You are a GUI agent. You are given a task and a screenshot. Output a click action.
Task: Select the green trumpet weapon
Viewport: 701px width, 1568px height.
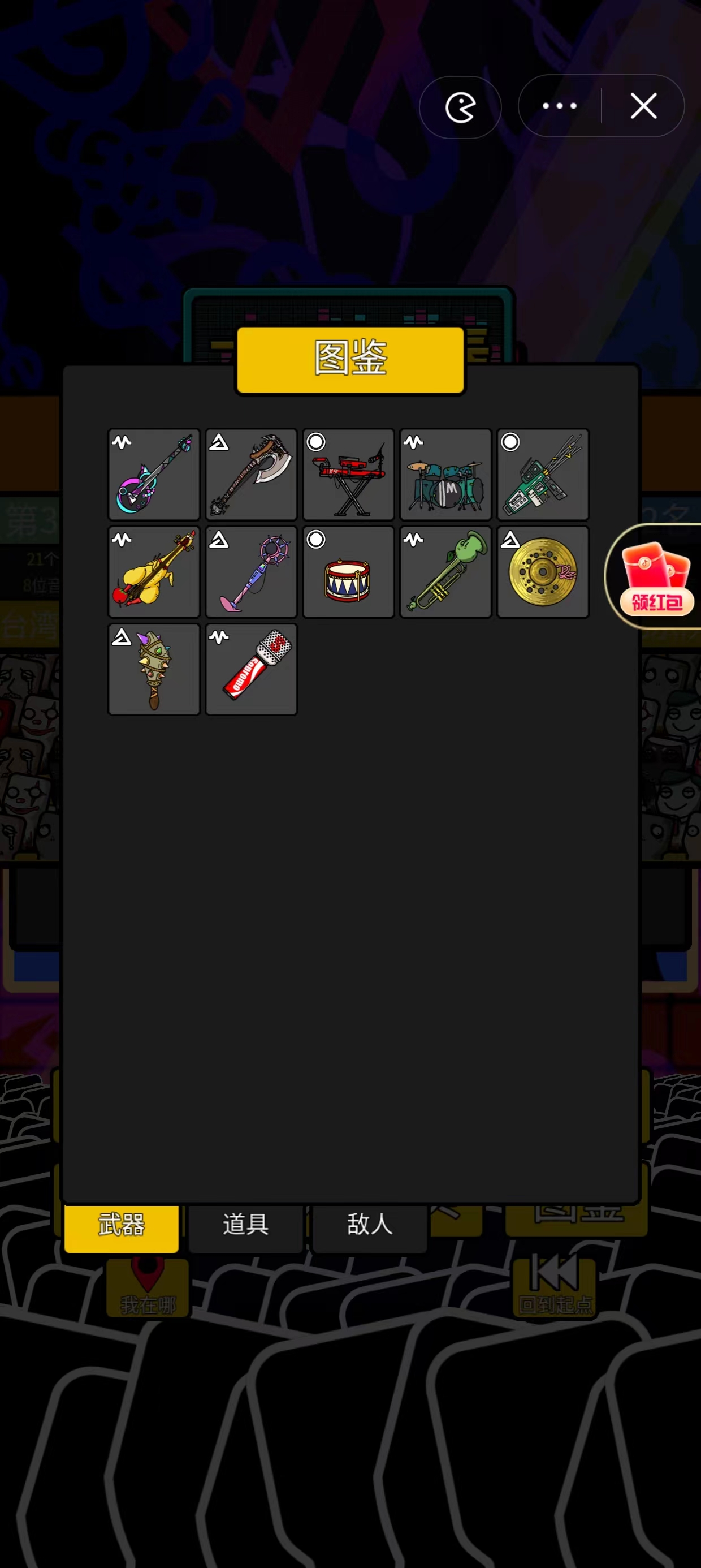pos(446,572)
